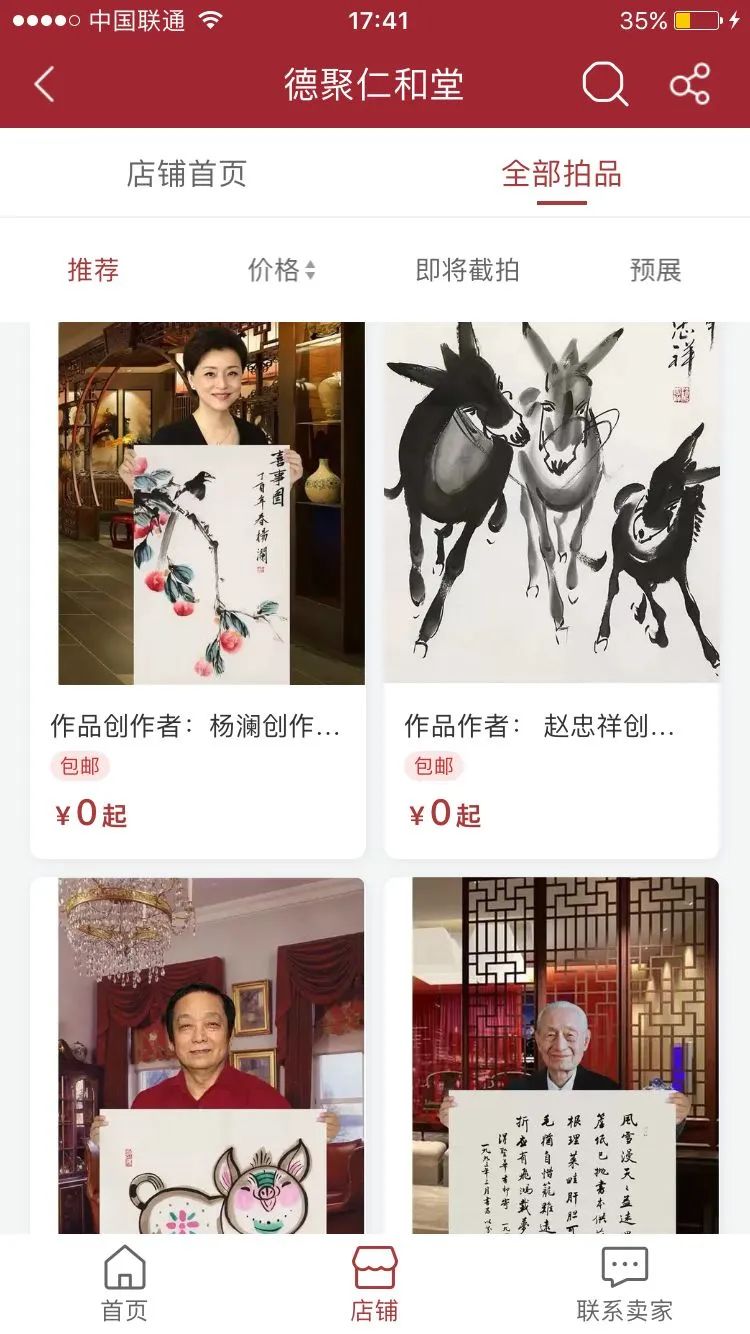Go back using the top-left arrow

pyautogui.click(x=44, y=85)
